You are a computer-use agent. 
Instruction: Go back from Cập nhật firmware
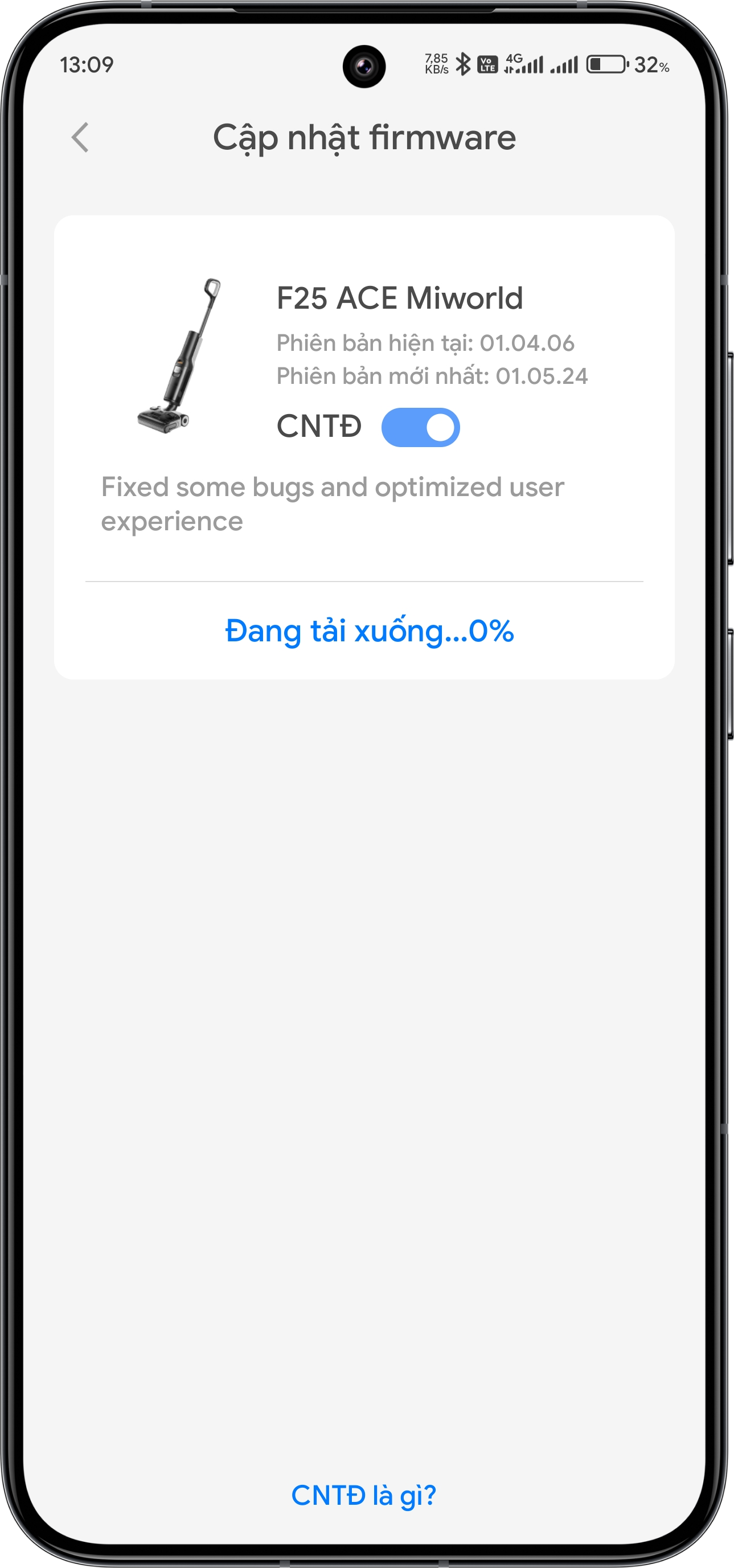[80, 138]
